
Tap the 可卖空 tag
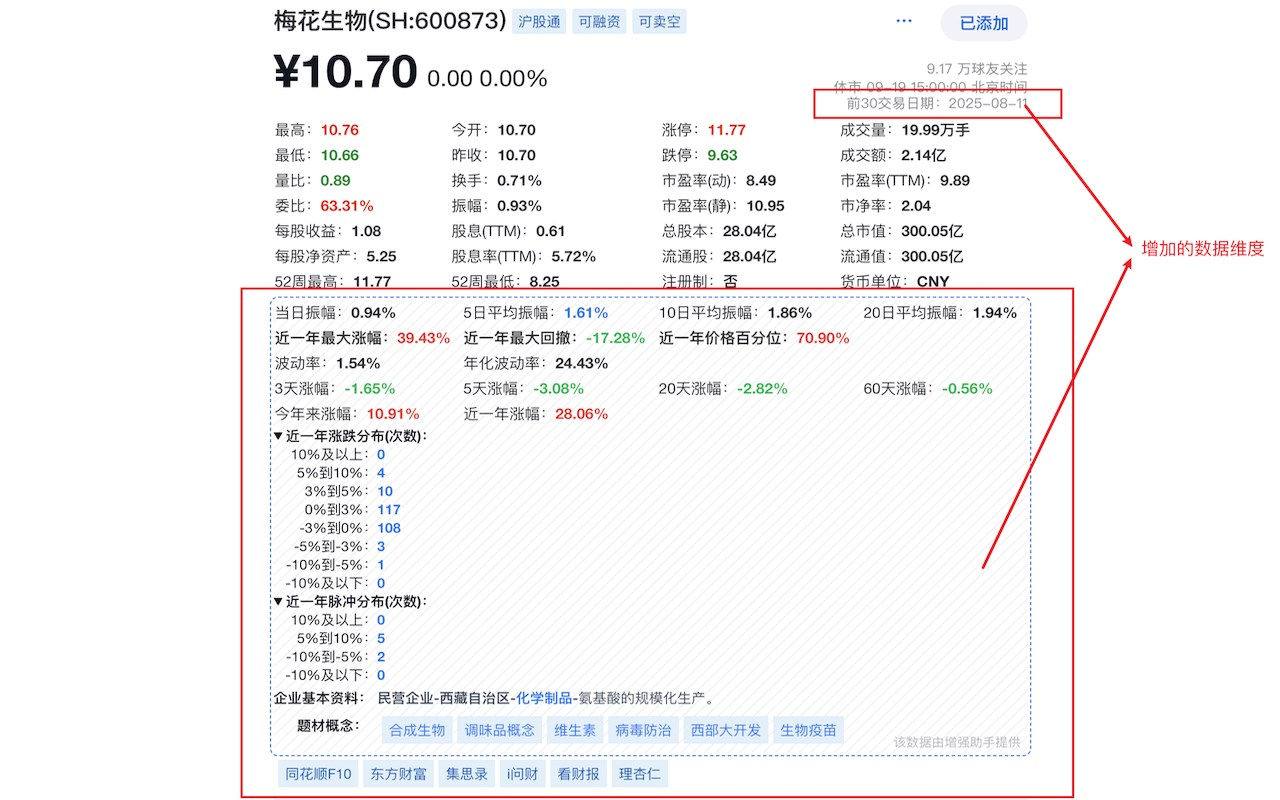pyautogui.click(x=660, y=21)
